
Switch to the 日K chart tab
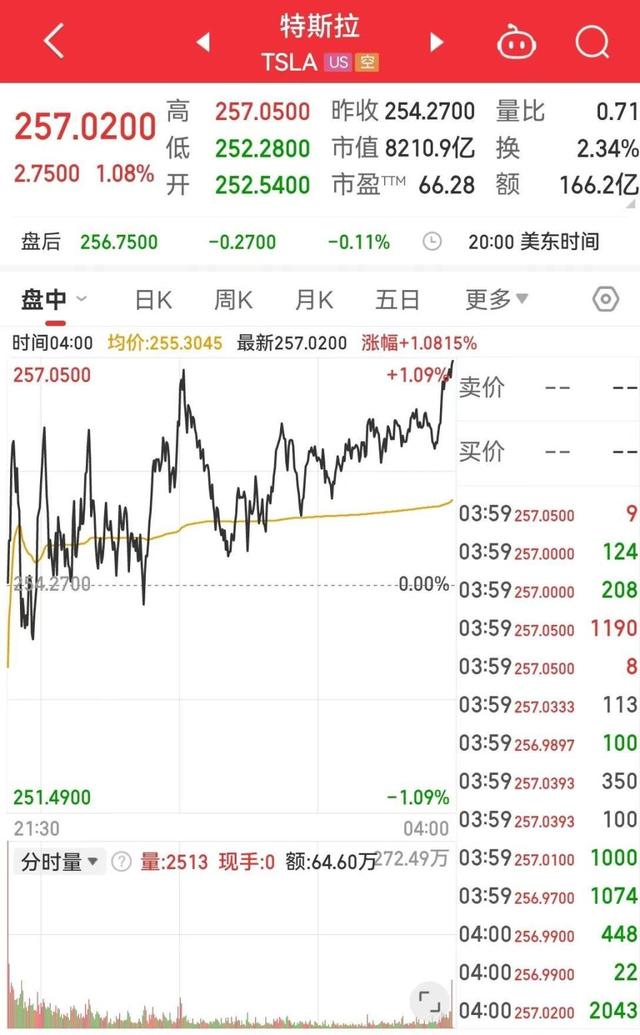153,300
